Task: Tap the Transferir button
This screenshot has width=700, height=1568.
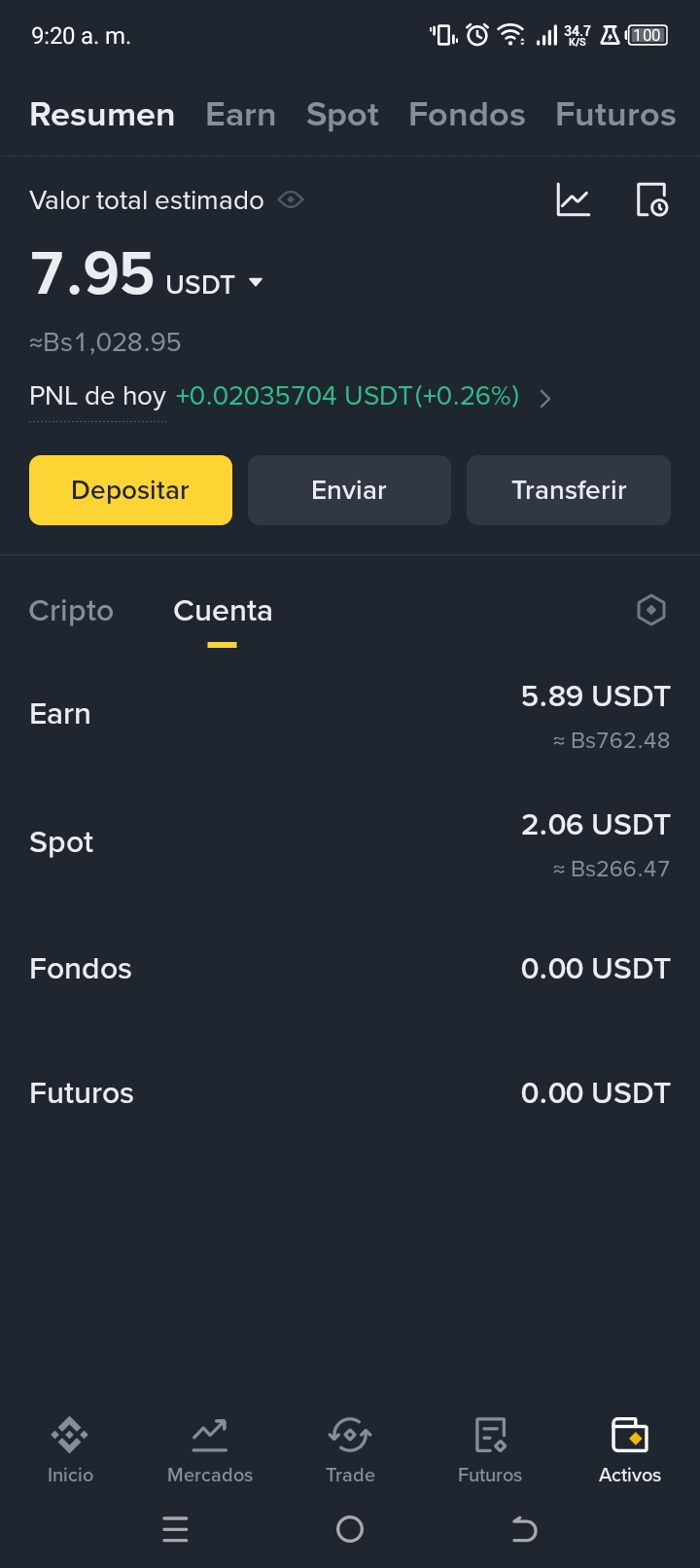Action: tap(569, 490)
